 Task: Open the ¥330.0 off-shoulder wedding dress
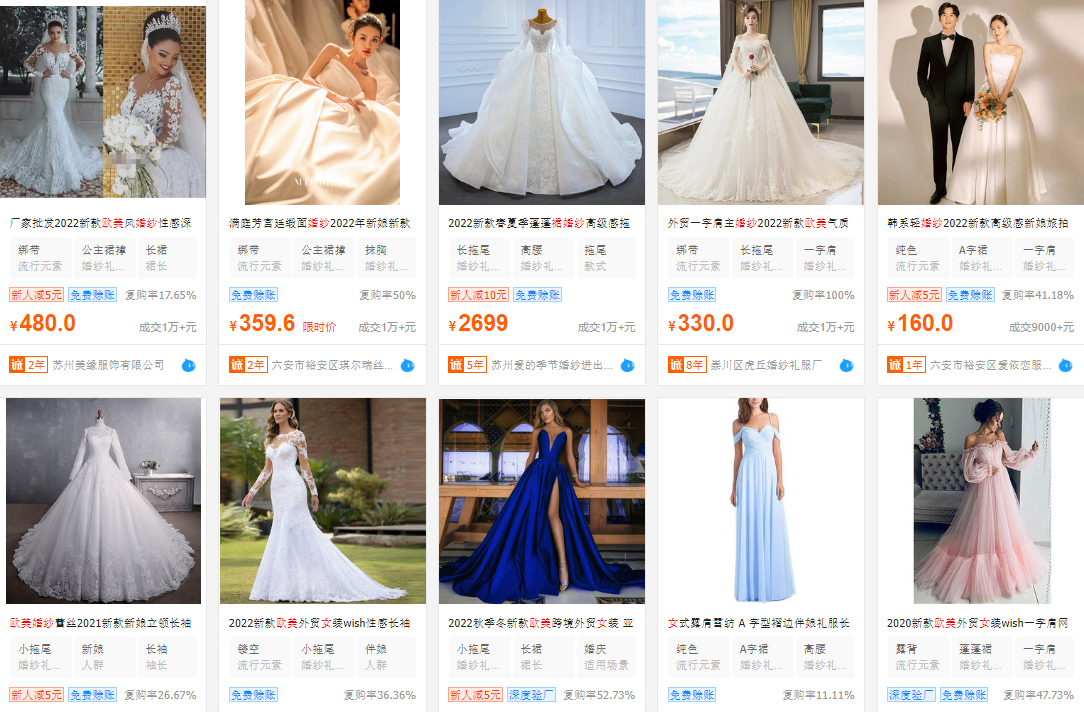(760, 105)
